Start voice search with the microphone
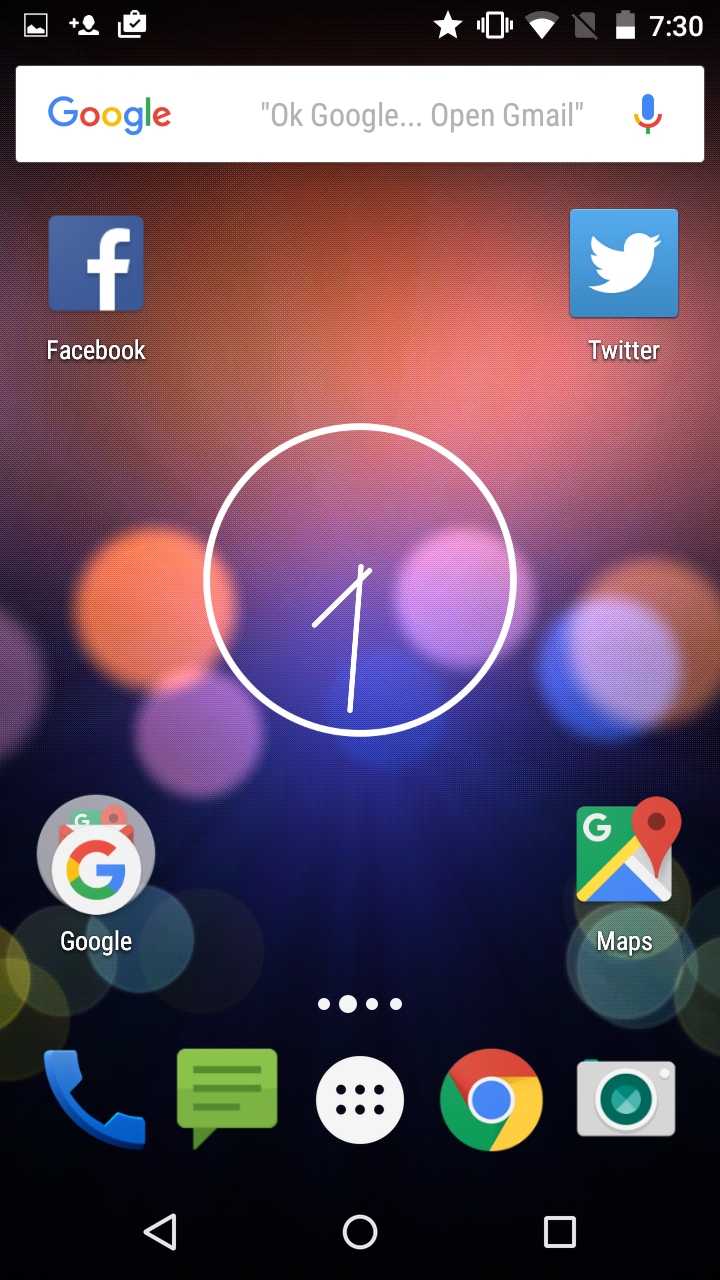This screenshot has height=1280, width=720. (646, 114)
